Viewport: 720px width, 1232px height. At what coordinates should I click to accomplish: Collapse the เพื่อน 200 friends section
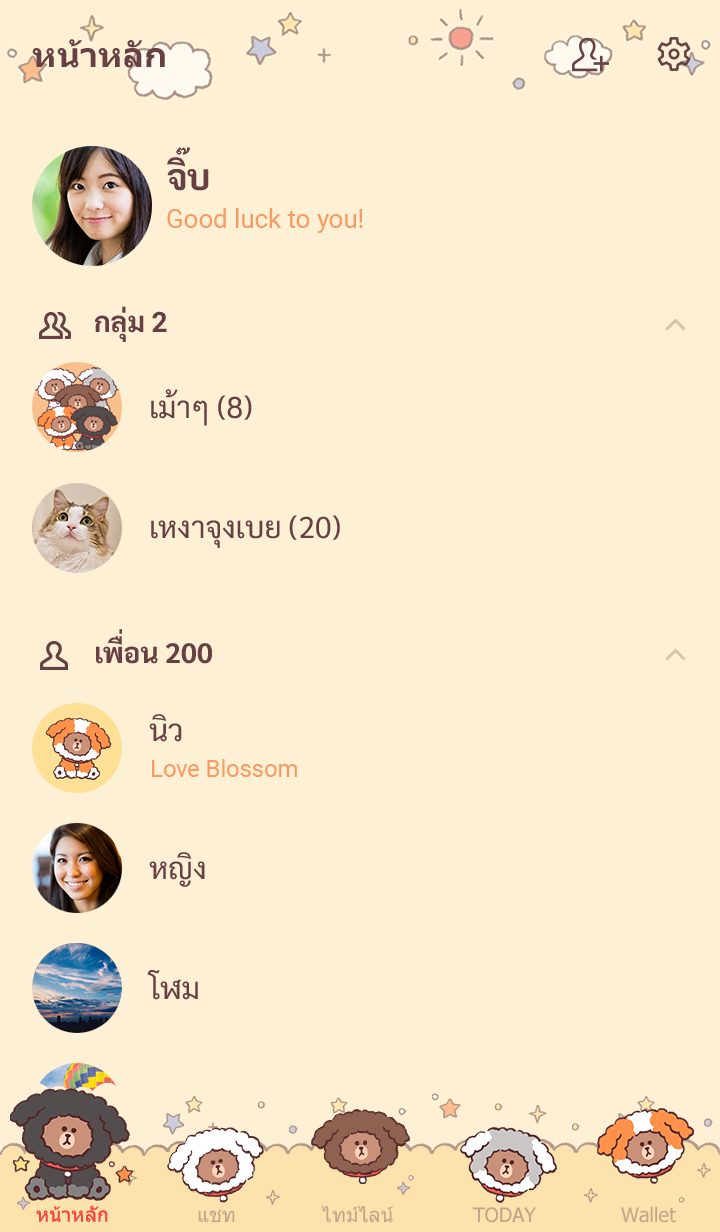tap(676, 654)
